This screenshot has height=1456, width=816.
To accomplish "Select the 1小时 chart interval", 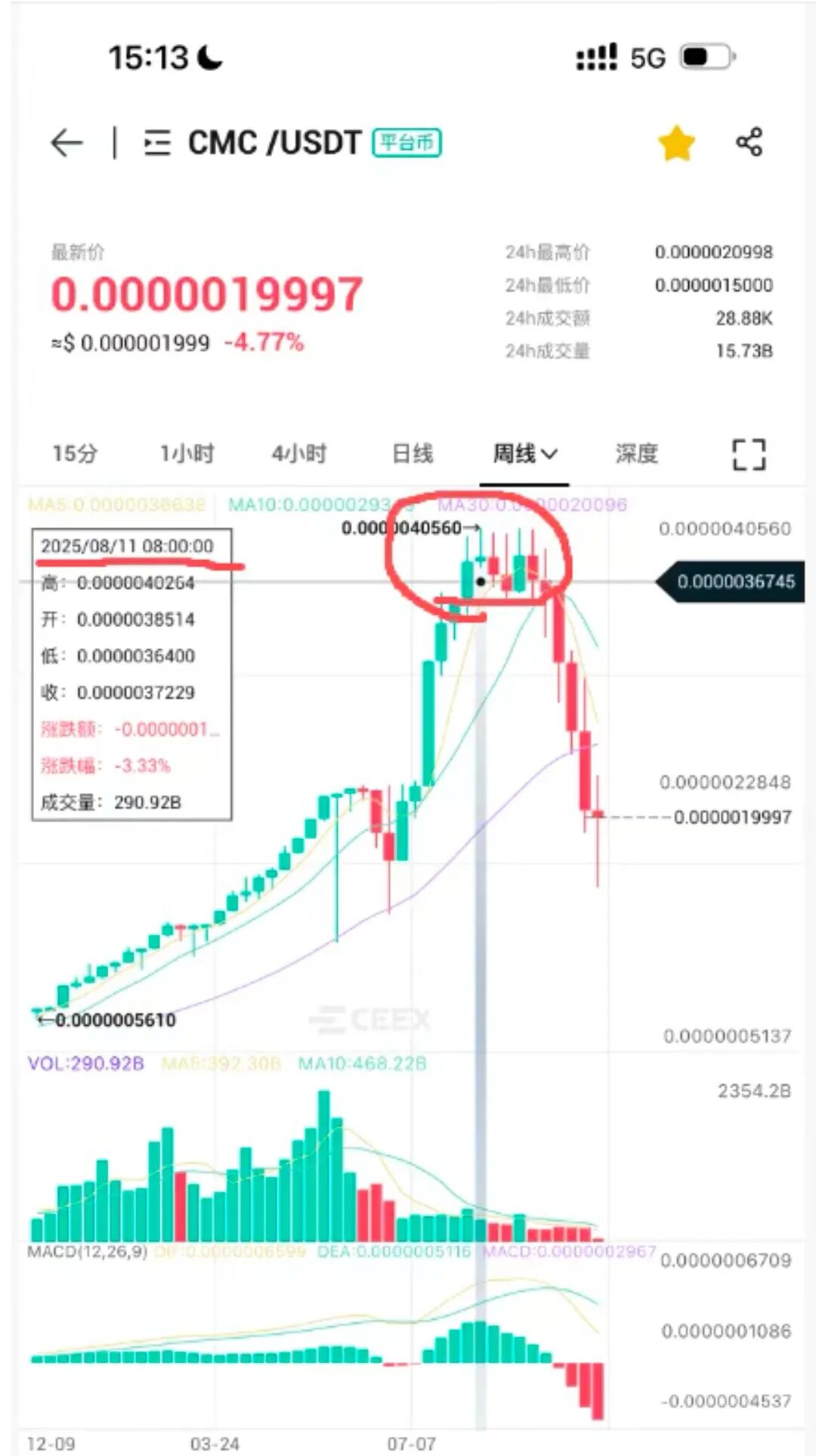I will coord(187,454).
